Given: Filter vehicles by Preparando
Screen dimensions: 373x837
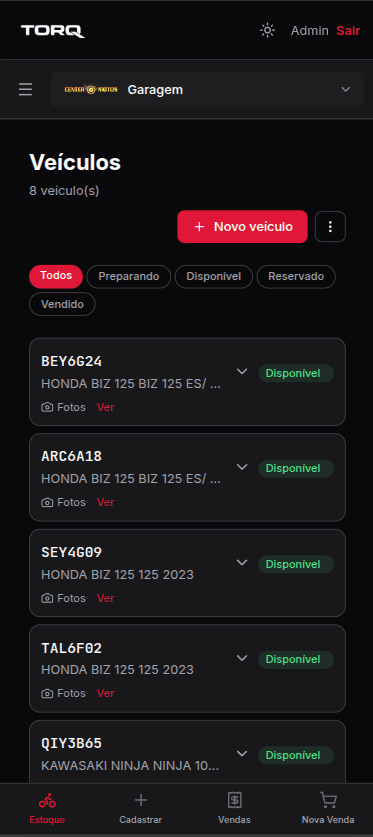Looking at the screenshot, I should [129, 277].
